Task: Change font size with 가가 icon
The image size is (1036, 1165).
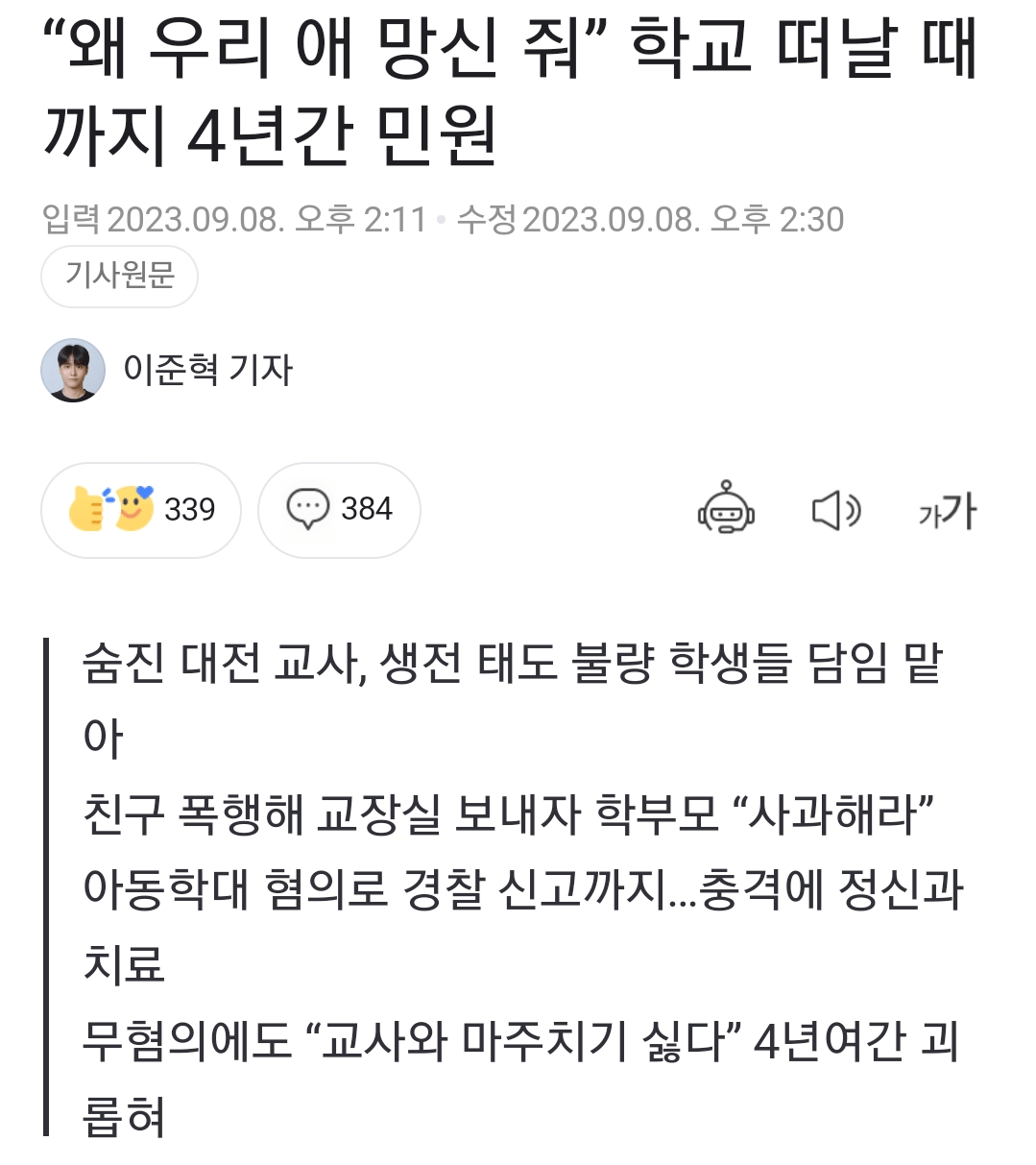Action: pyautogui.click(x=947, y=511)
